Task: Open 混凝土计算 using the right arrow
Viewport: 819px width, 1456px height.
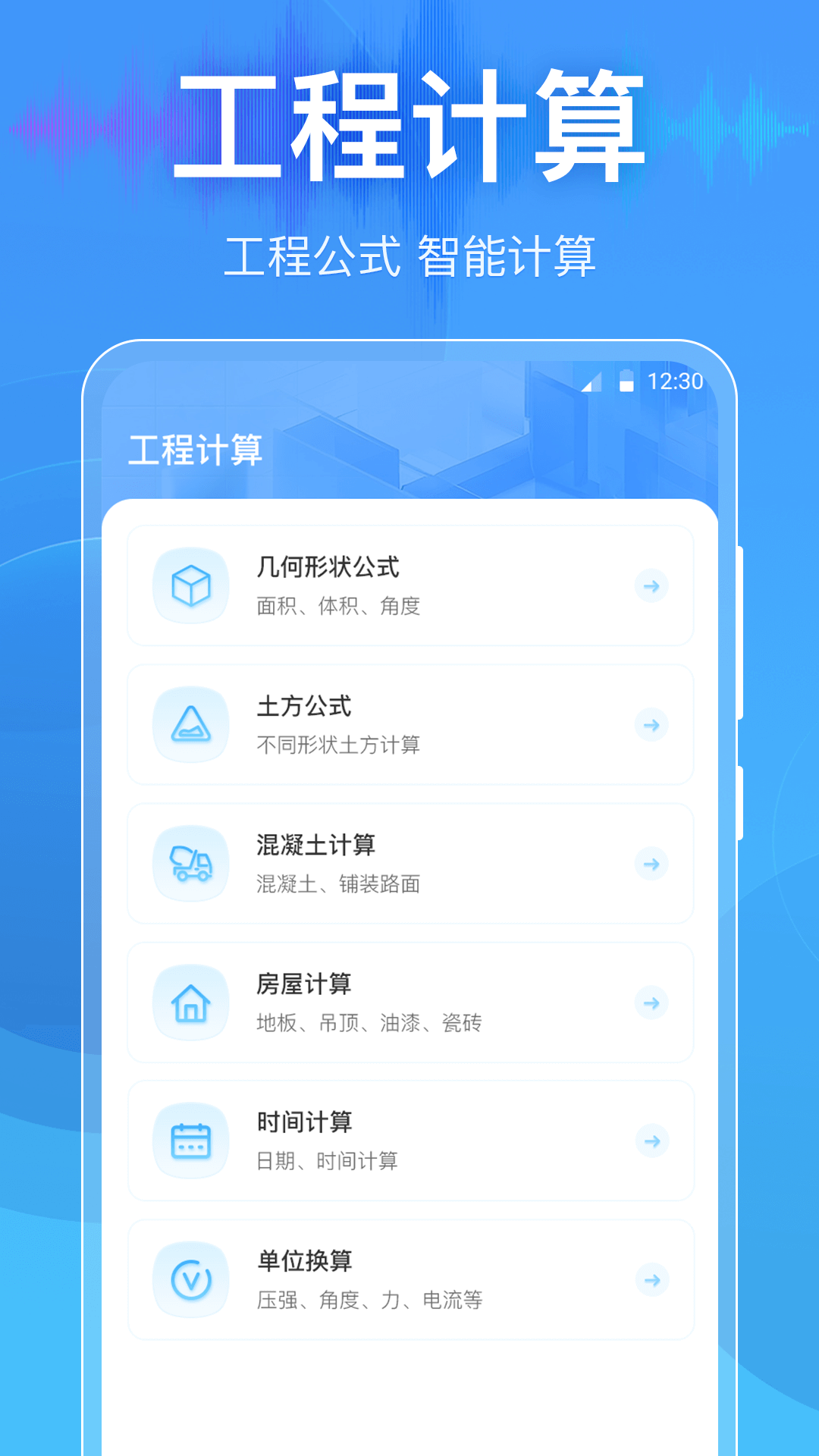Action: [x=652, y=864]
